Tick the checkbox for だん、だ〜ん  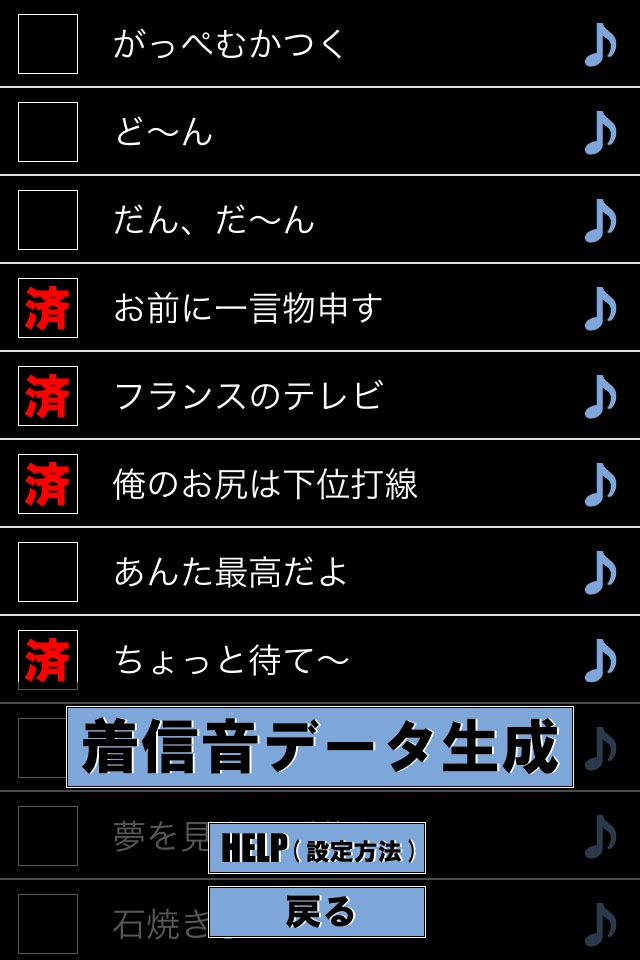point(48,220)
